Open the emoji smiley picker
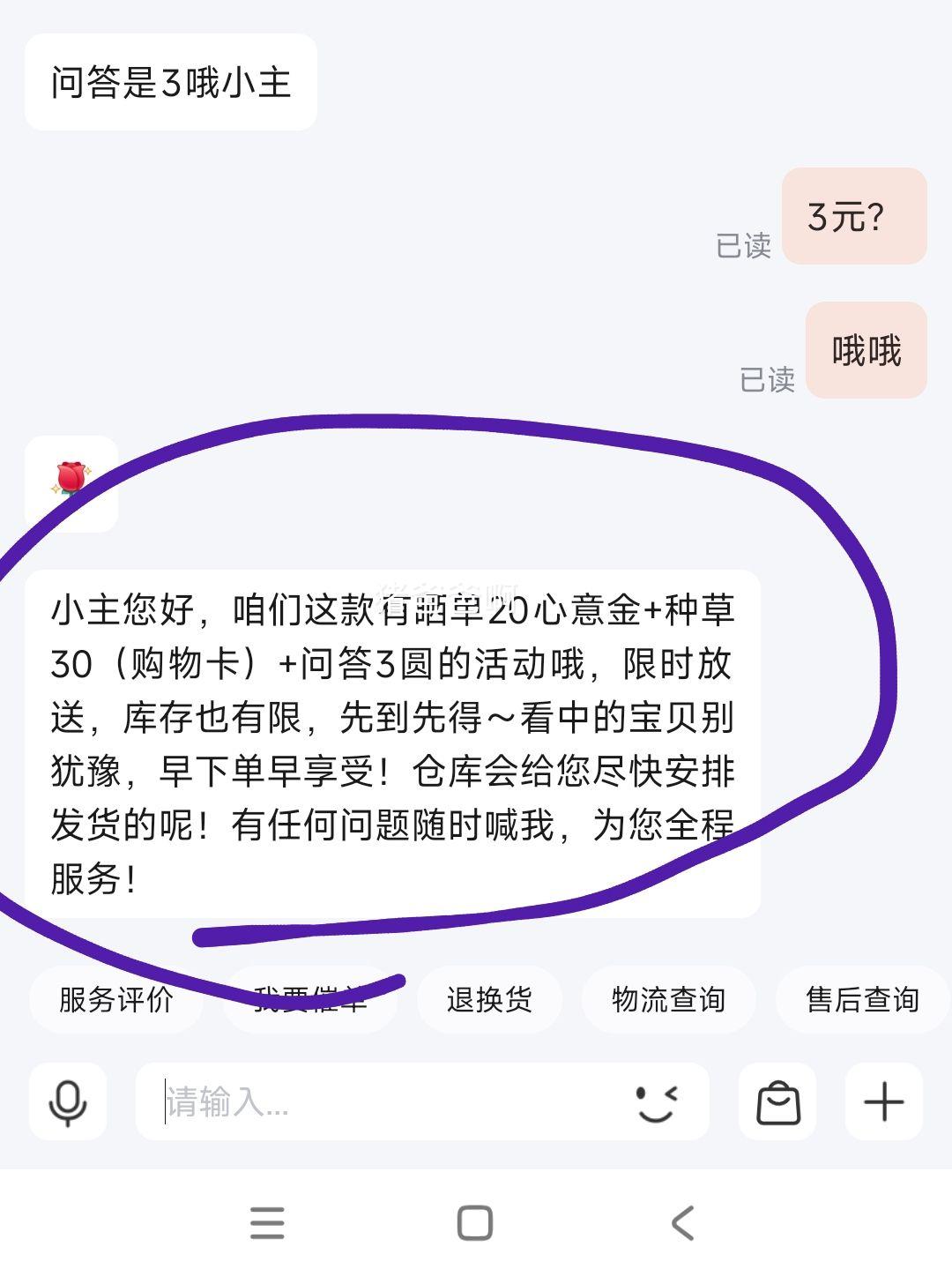Viewport: 952px width, 1284px height. (x=658, y=1102)
